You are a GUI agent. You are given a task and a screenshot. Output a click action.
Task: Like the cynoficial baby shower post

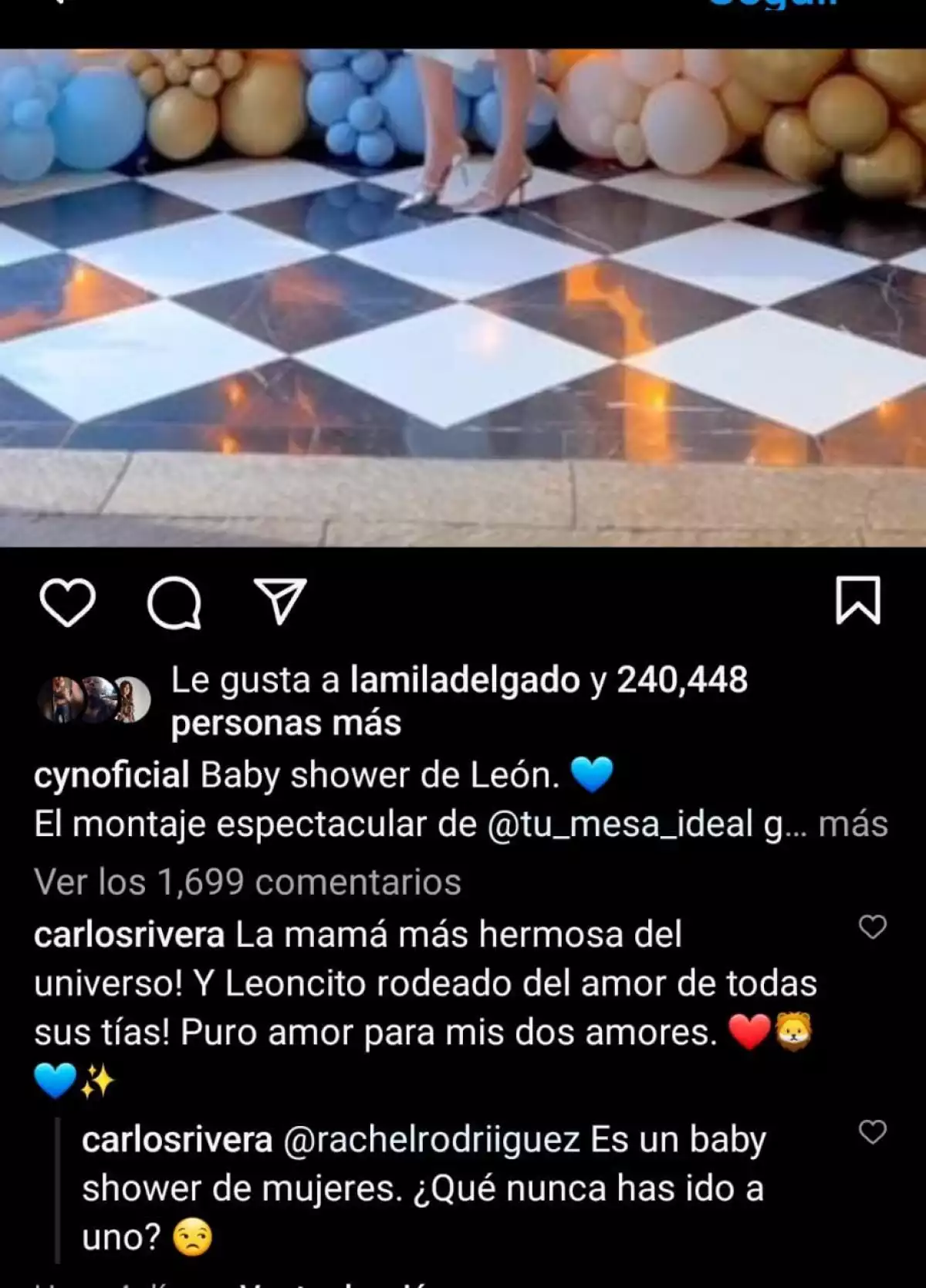point(67,602)
